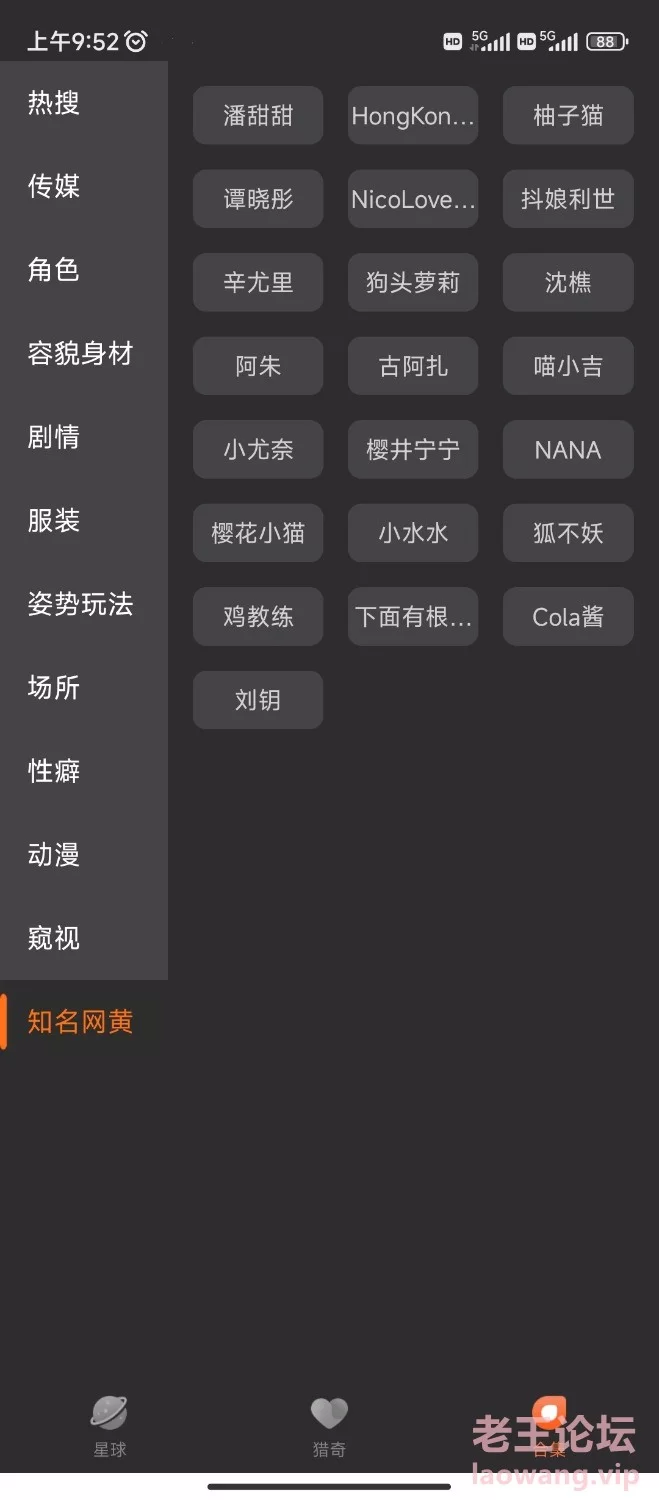Screen dimensions: 659x1500
Task: Open the 合集 bottom tab
Action: 549,1427
